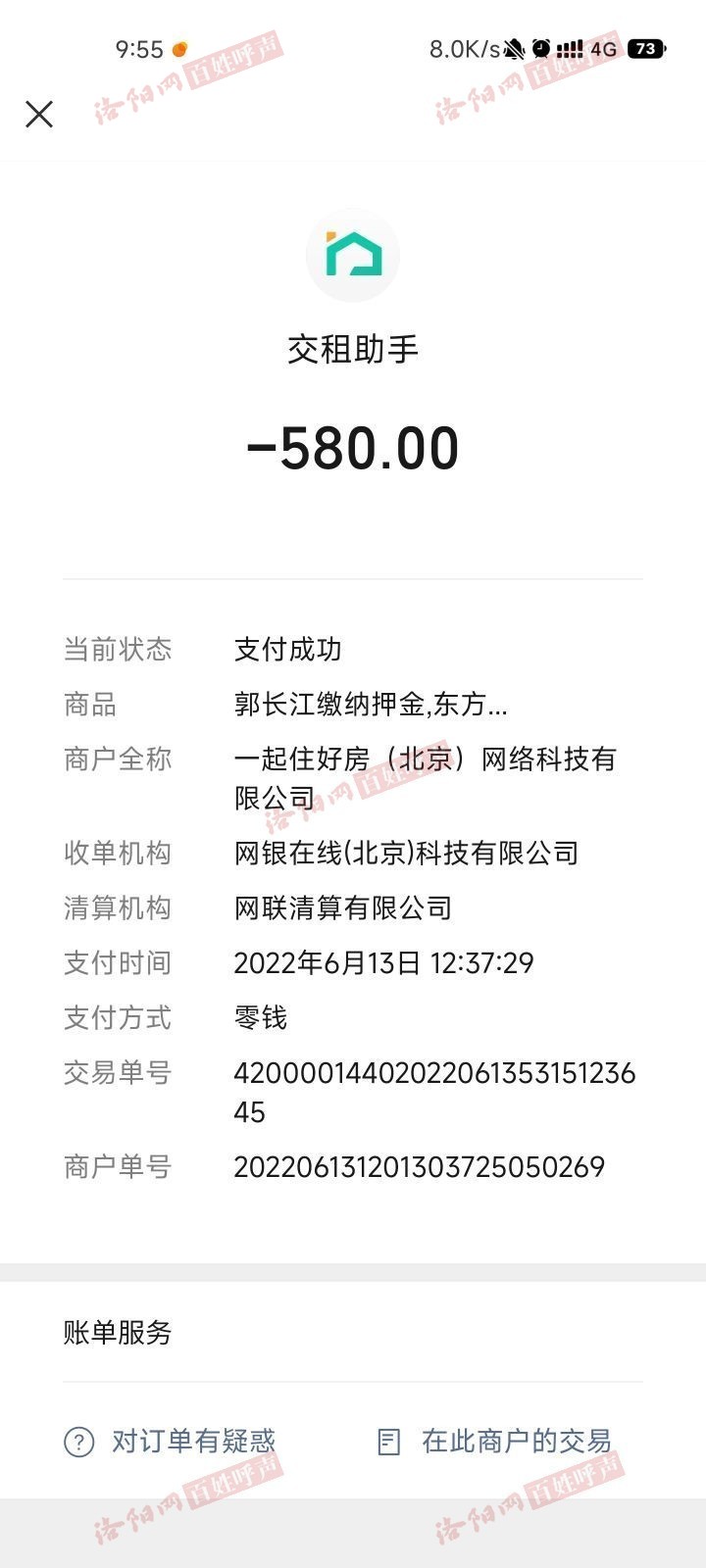
Task: Close the payment detail page
Action: tap(39, 115)
